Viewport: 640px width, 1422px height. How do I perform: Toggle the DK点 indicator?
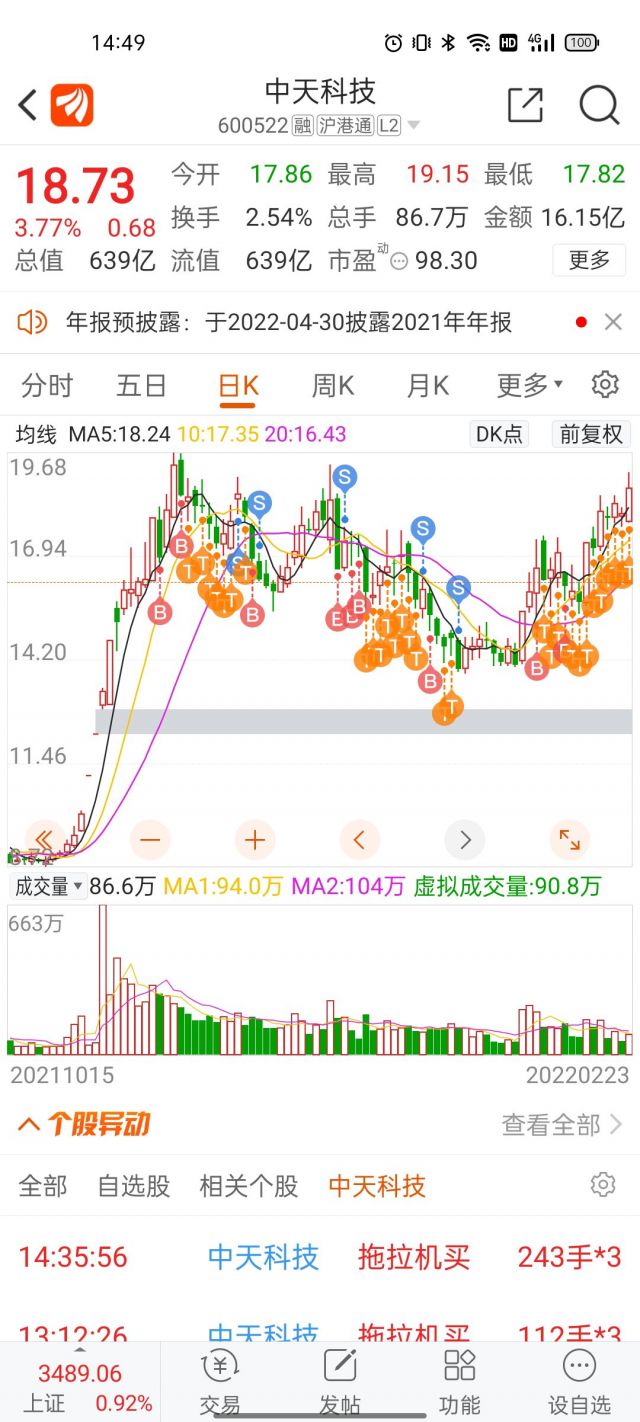(498, 434)
